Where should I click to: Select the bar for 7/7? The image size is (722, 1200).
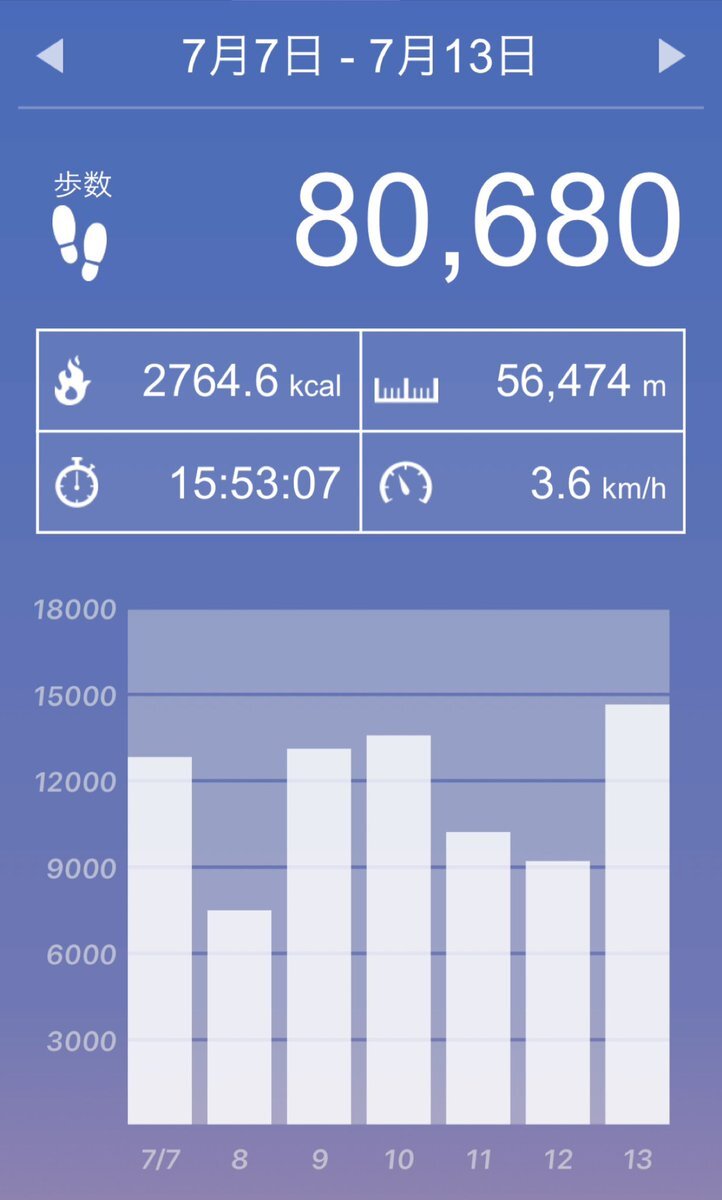tap(160, 940)
